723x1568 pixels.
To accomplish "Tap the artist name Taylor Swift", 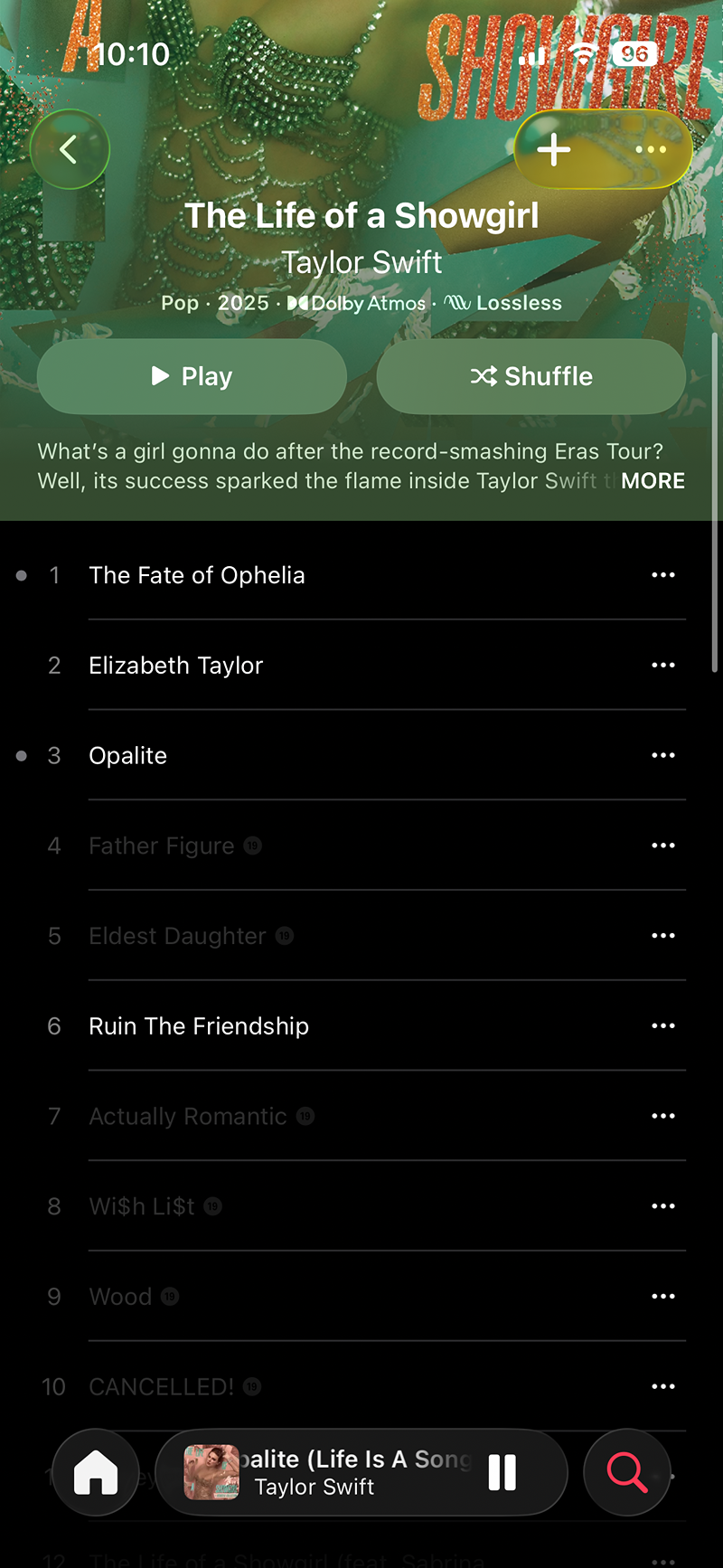I will tap(361, 261).
